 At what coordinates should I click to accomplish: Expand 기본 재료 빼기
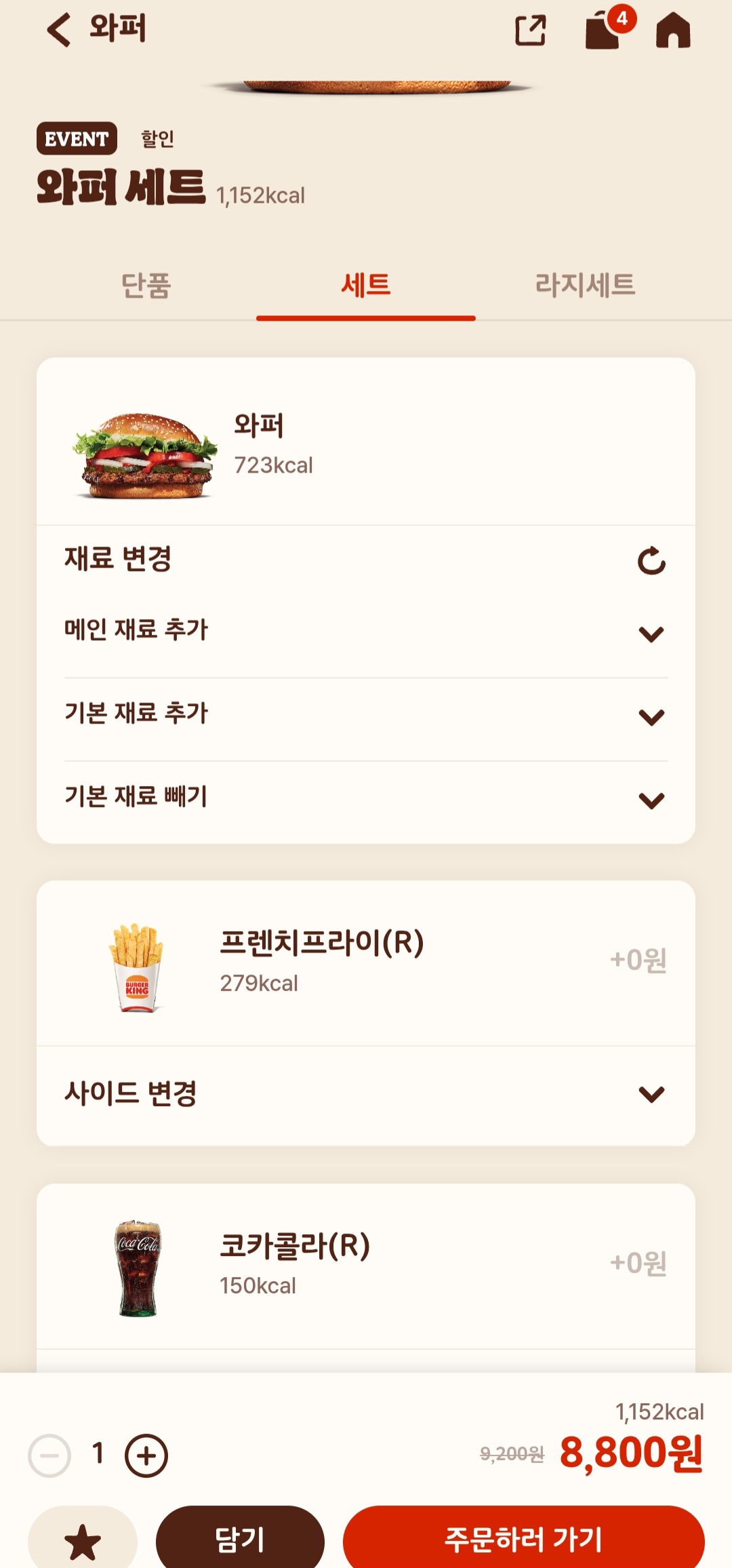(x=366, y=798)
